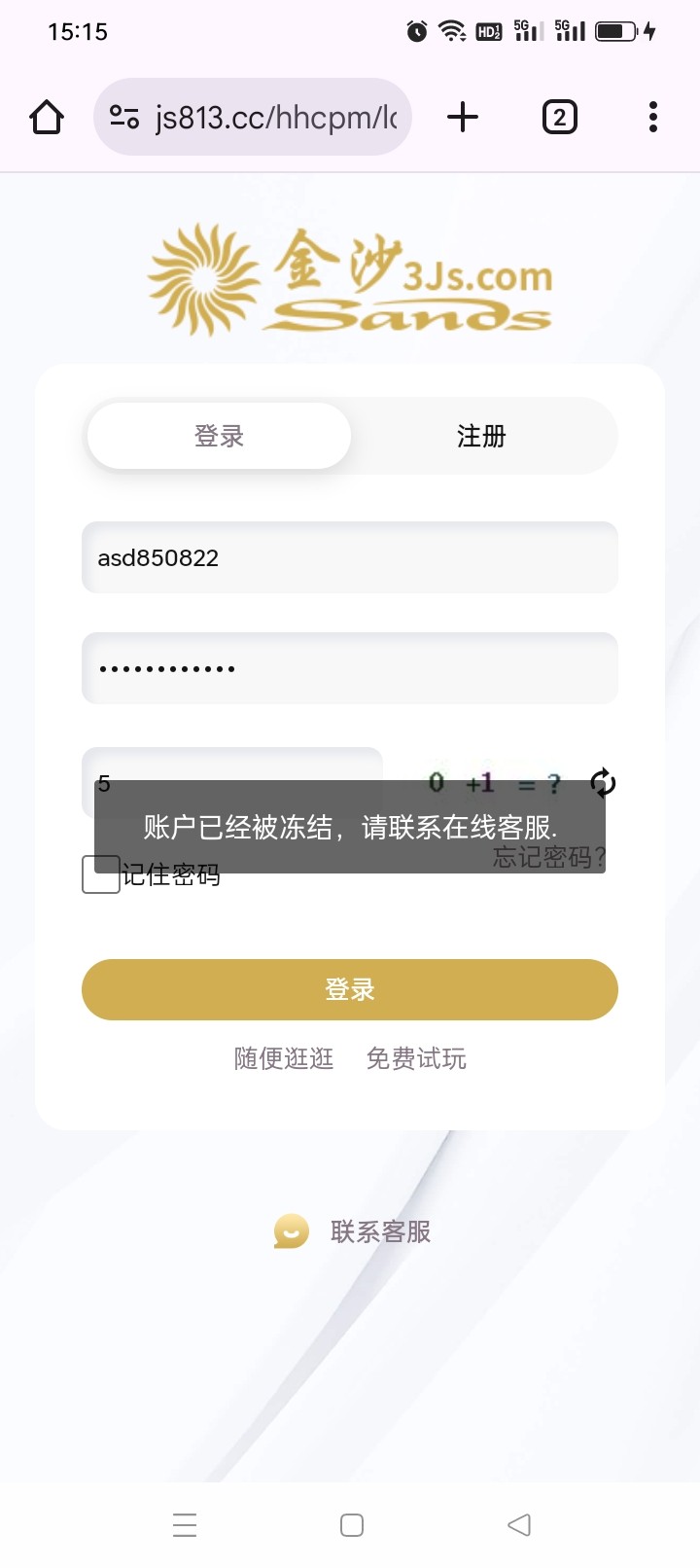Open the 随便逛逛 link
Viewport: 700px width, 1568px height.
click(x=284, y=1058)
